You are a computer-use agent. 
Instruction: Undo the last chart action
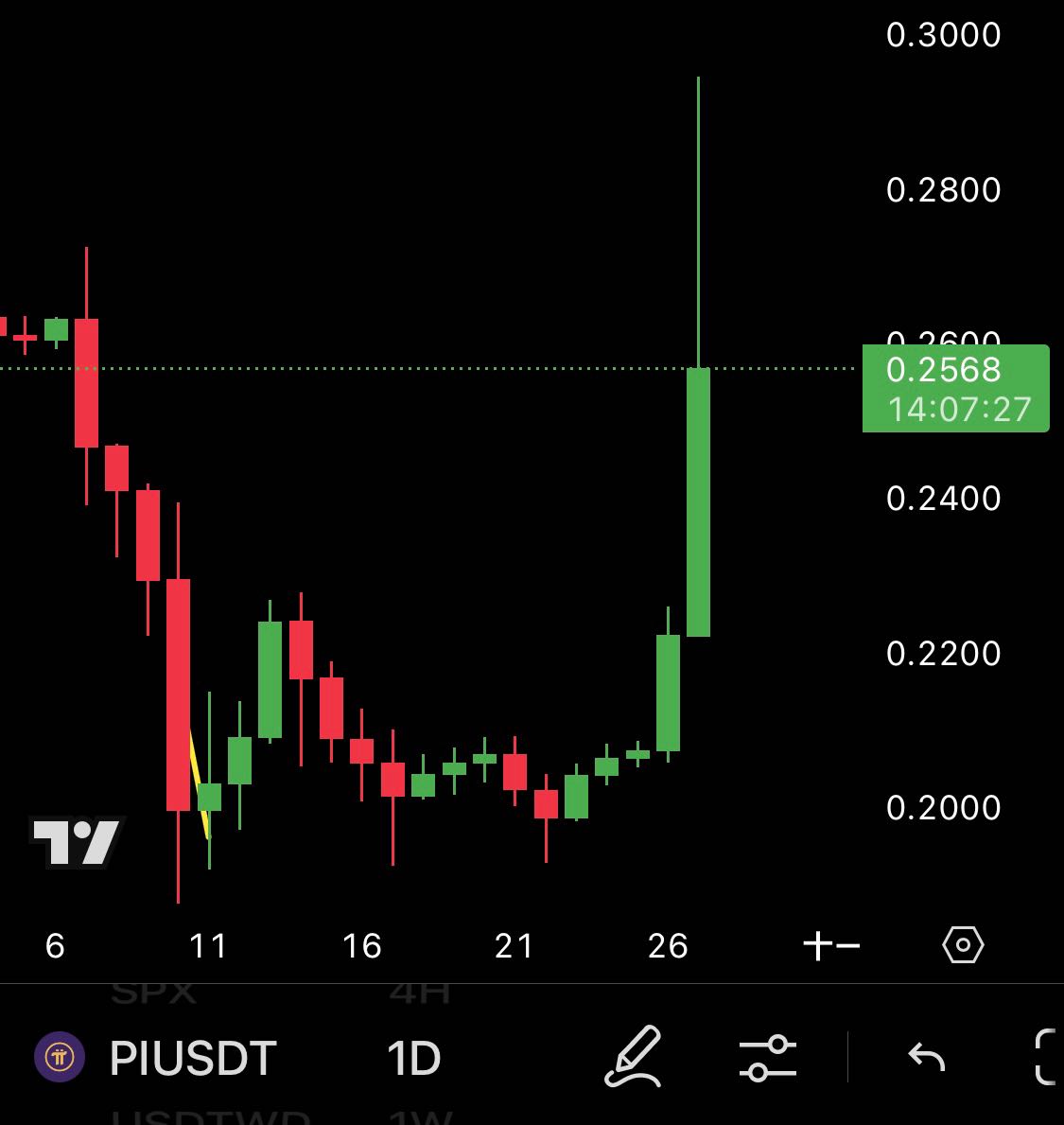click(926, 1056)
